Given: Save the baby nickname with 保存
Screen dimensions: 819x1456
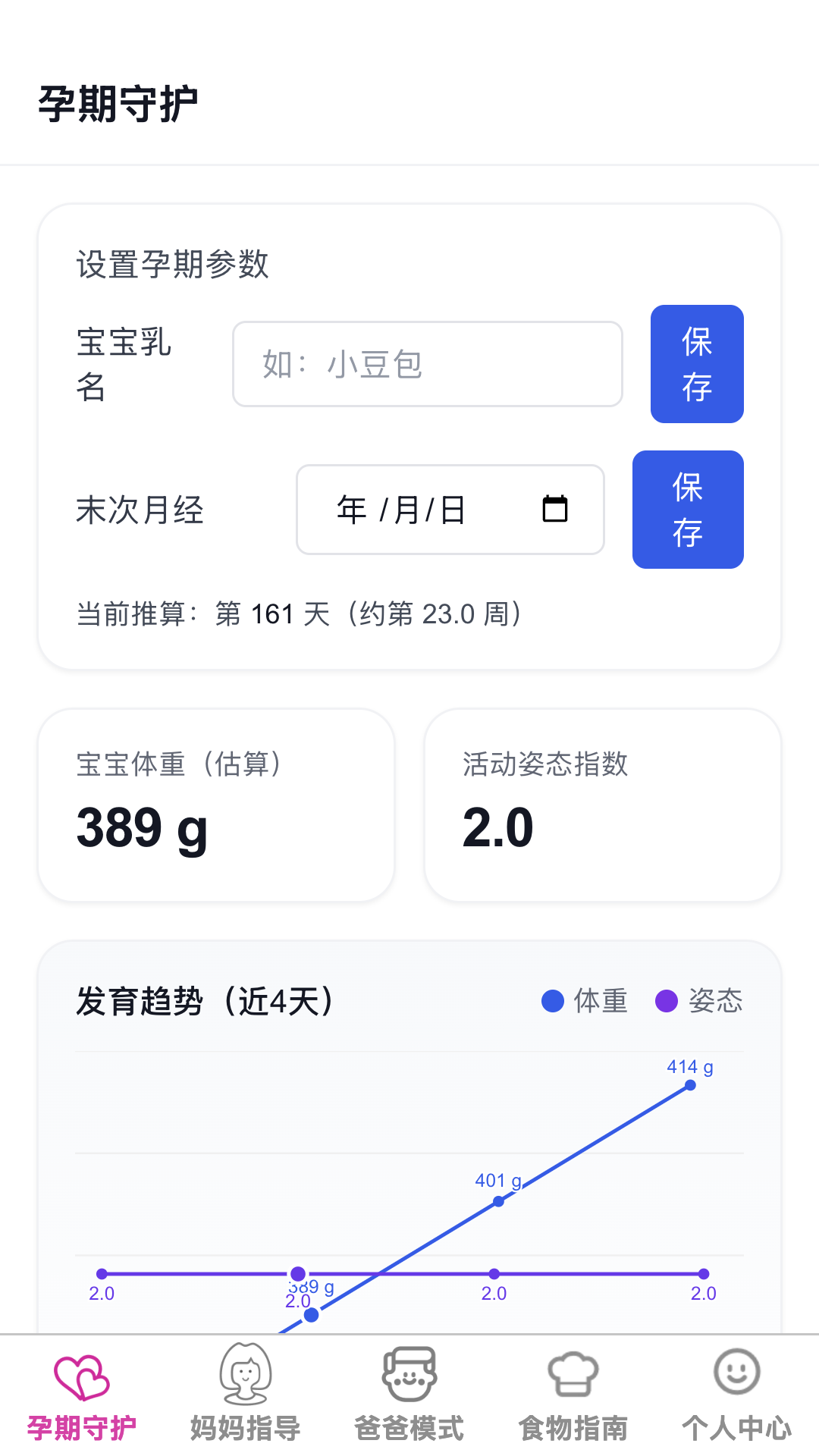Looking at the screenshot, I should [696, 364].
